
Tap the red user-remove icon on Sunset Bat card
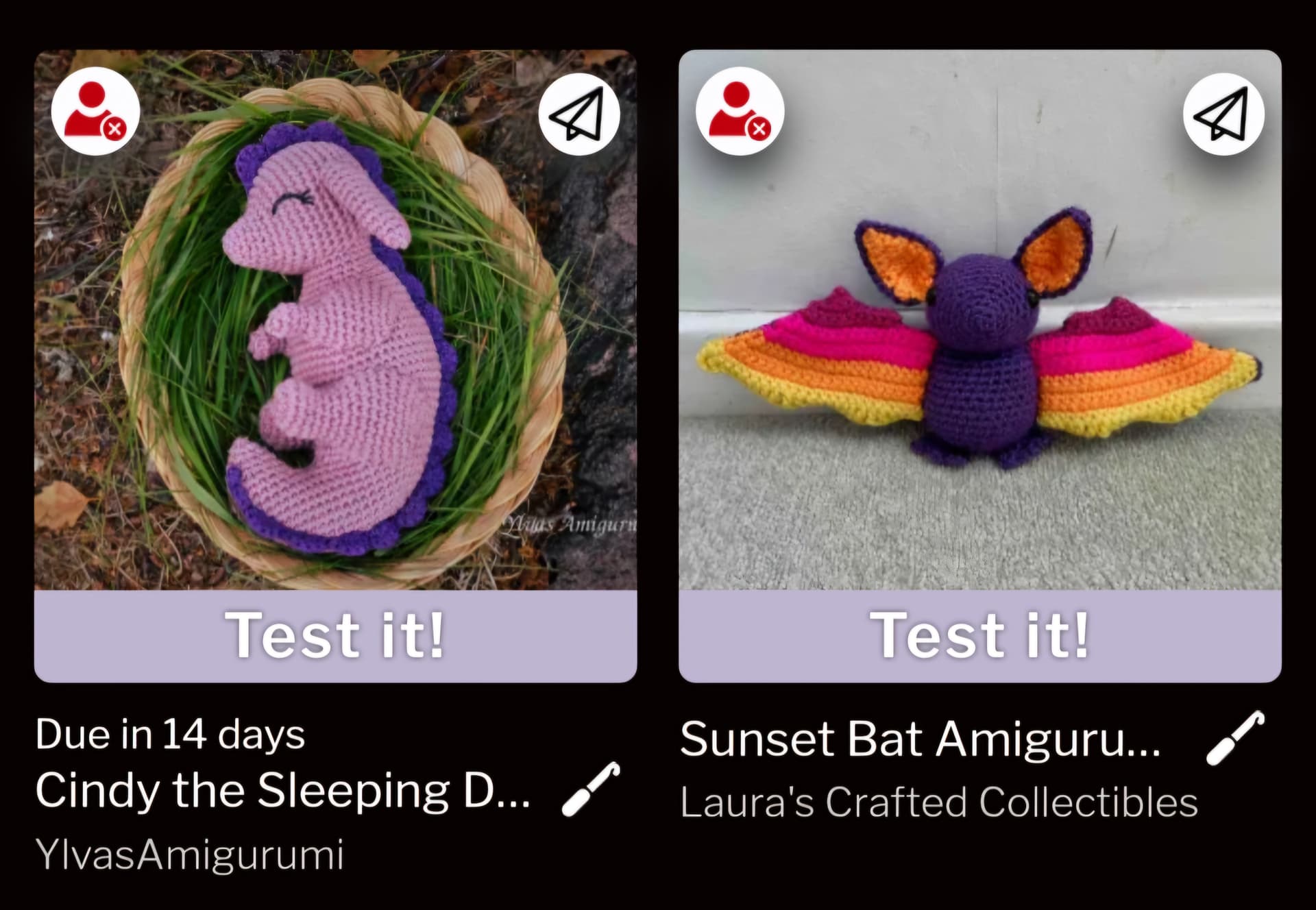pyautogui.click(x=740, y=112)
